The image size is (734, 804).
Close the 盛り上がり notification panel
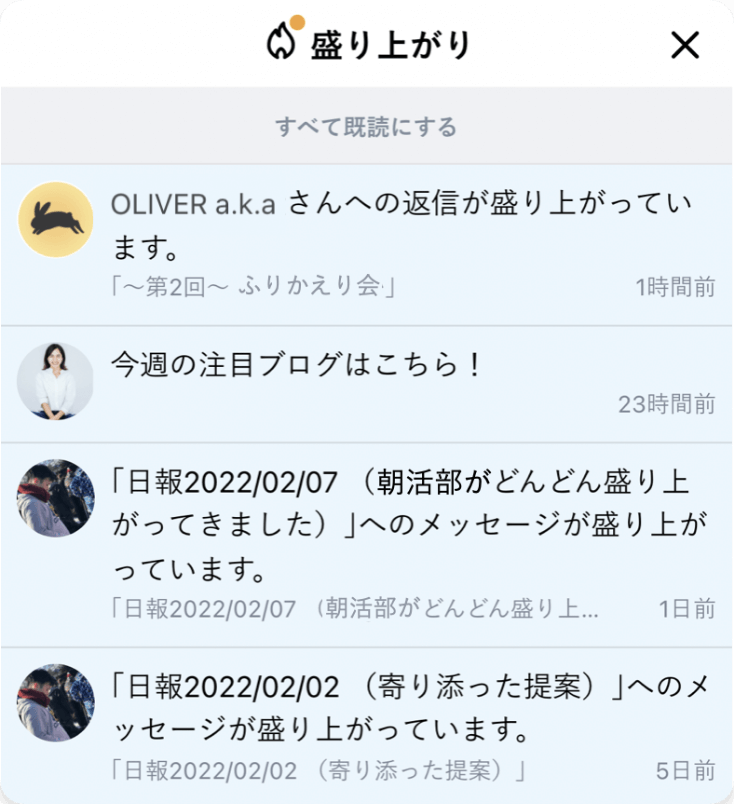[686, 44]
